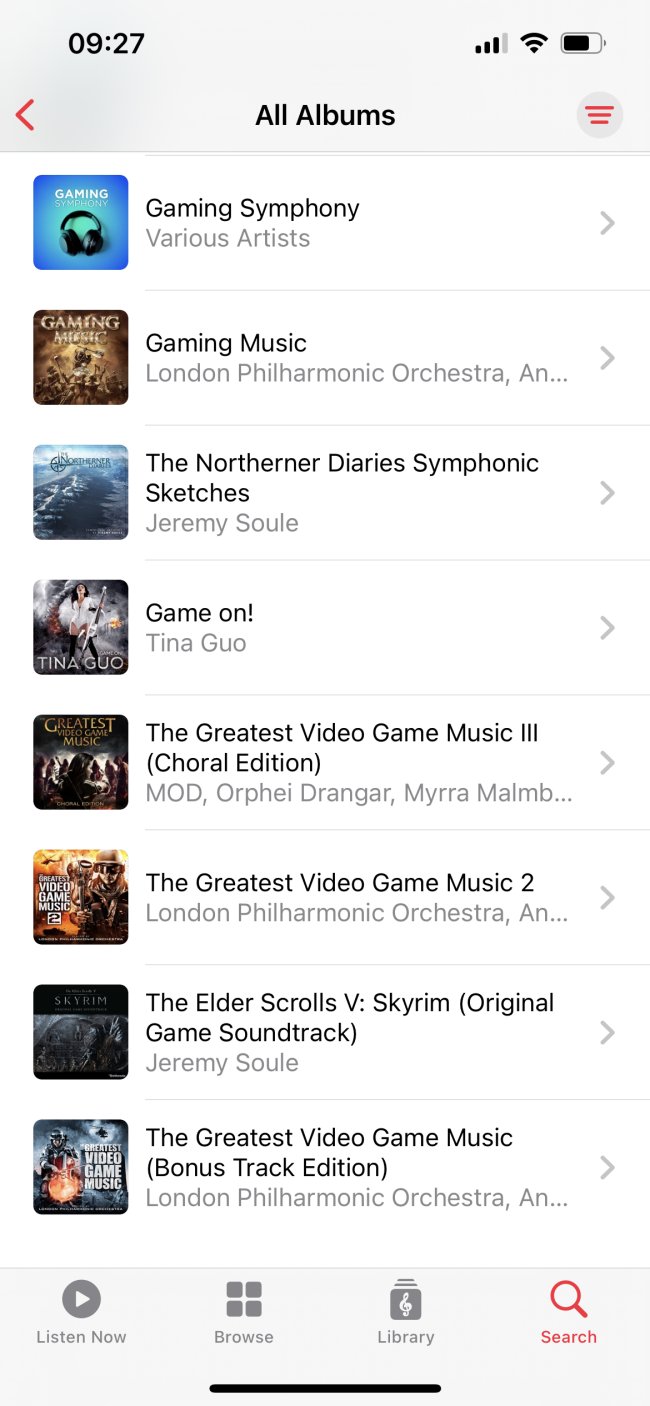
Task: Open the sort and filter options
Action: pyautogui.click(x=599, y=115)
